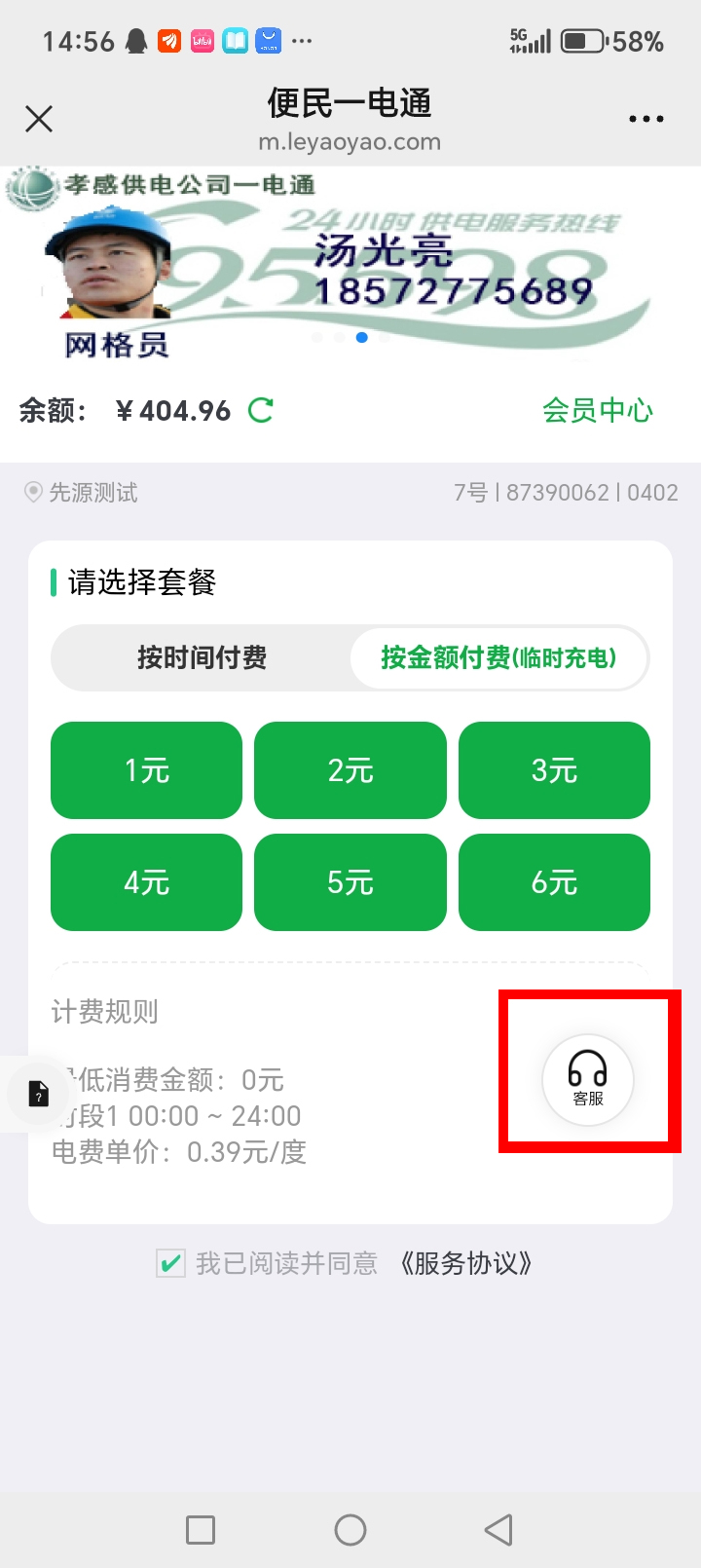Pick the 6元 package

point(554,882)
